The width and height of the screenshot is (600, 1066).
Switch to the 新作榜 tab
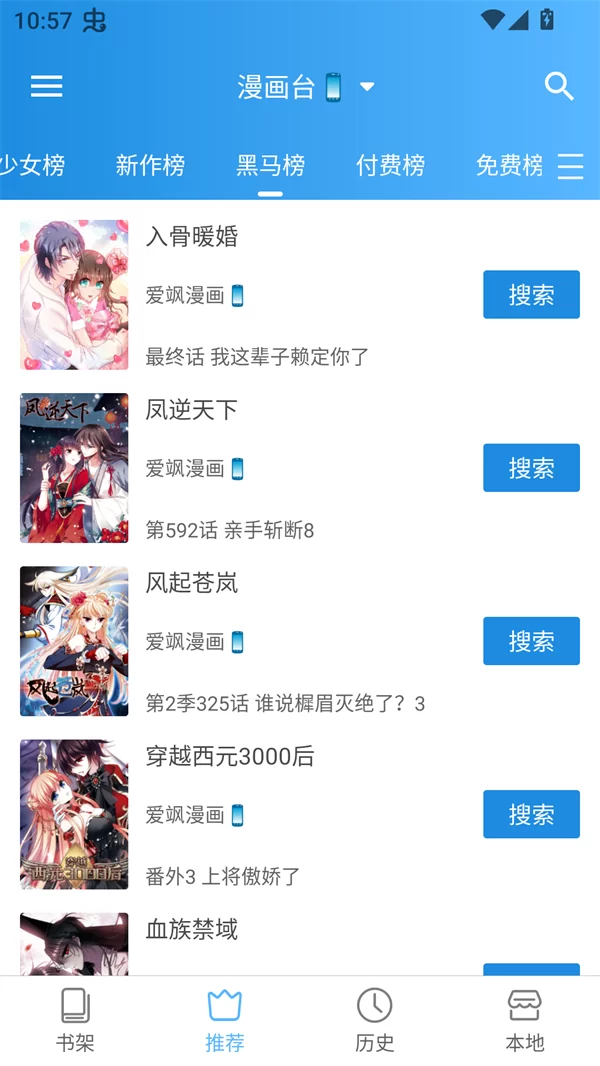pyautogui.click(x=150, y=165)
